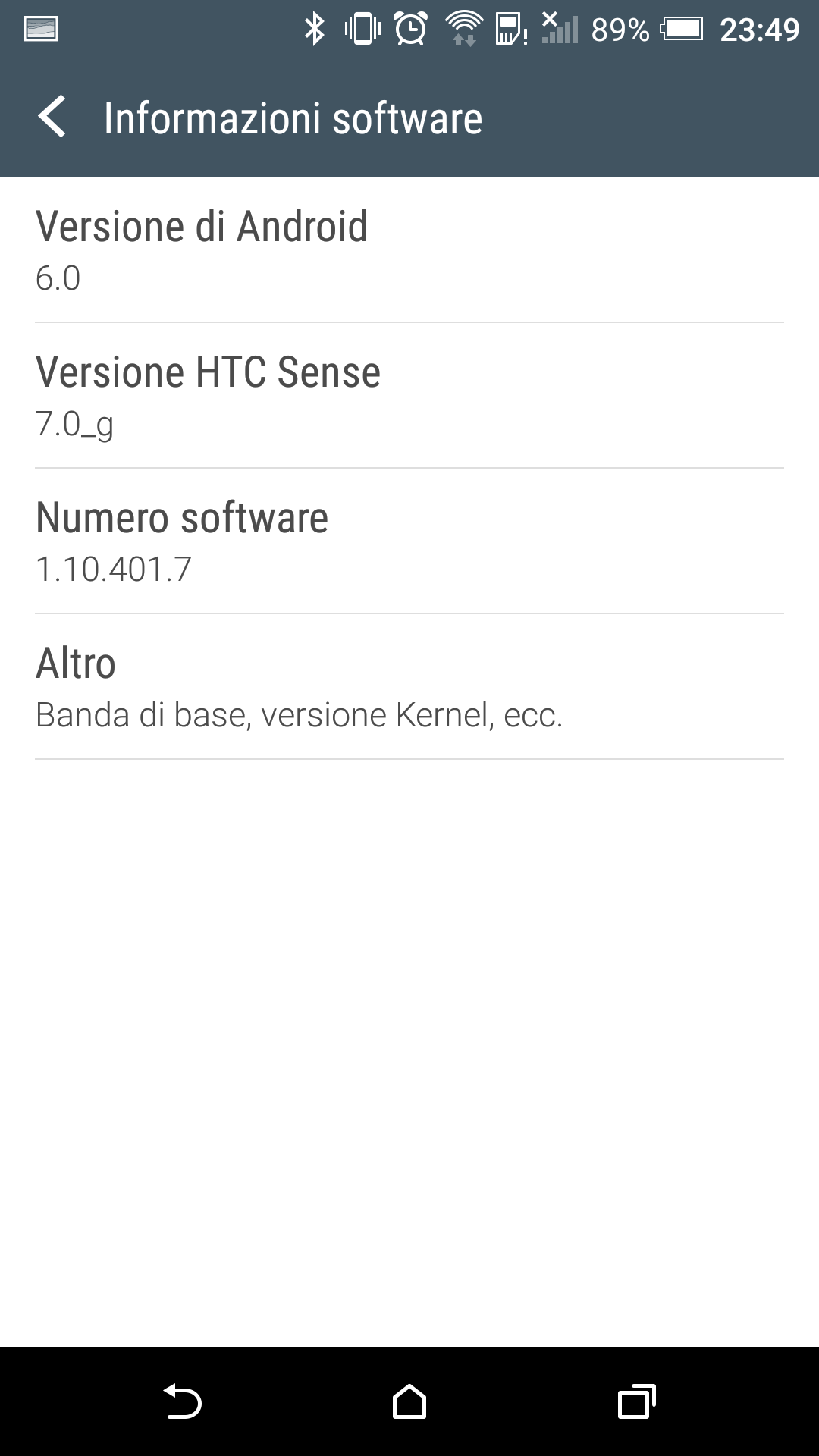819x1456 pixels.
Task: Tap the Numero software row
Action: [x=409, y=541]
